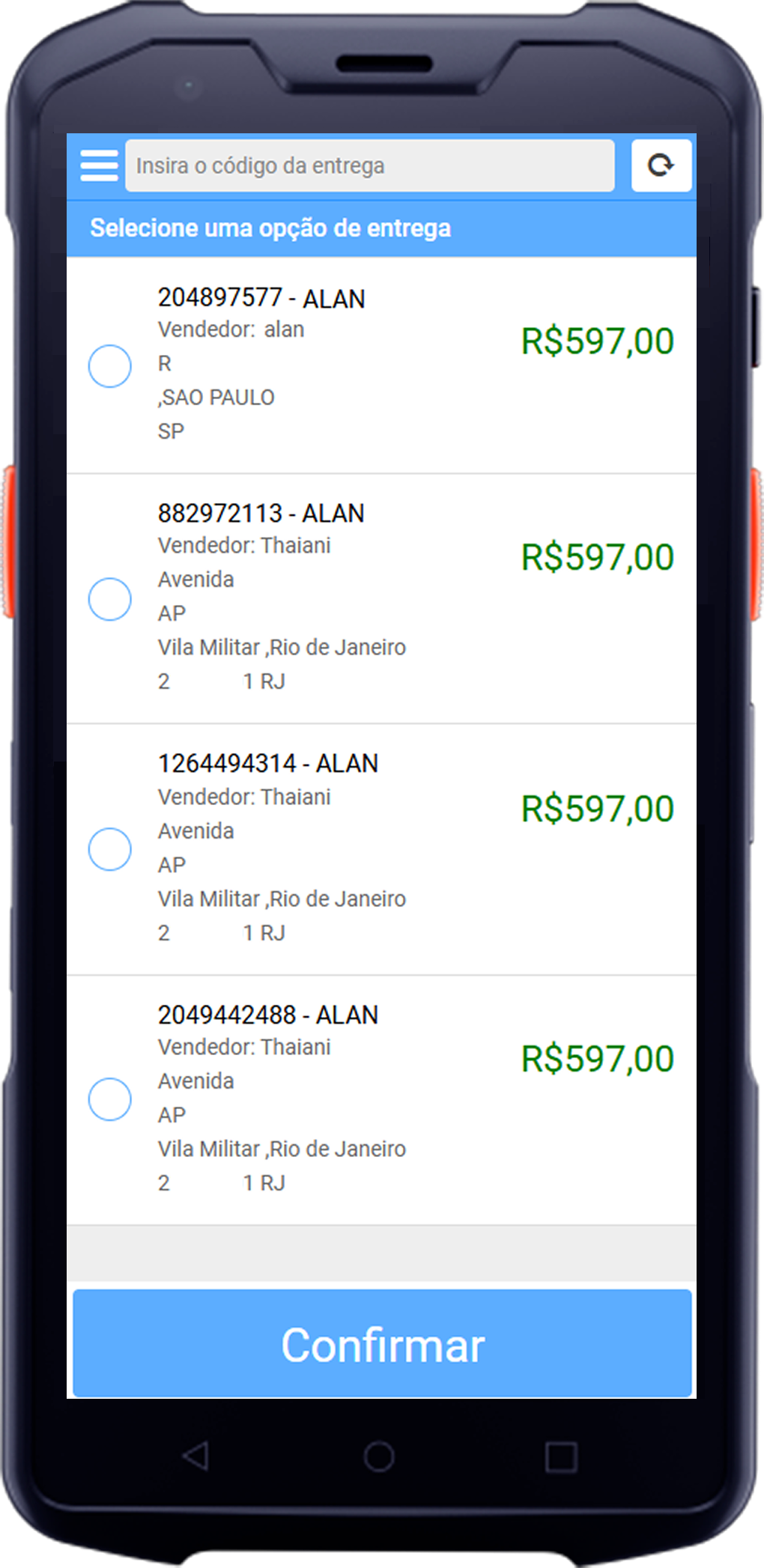The width and height of the screenshot is (764, 1568).
Task: Refresh the delivery list
Action: pyautogui.click(x=661, y=165)
